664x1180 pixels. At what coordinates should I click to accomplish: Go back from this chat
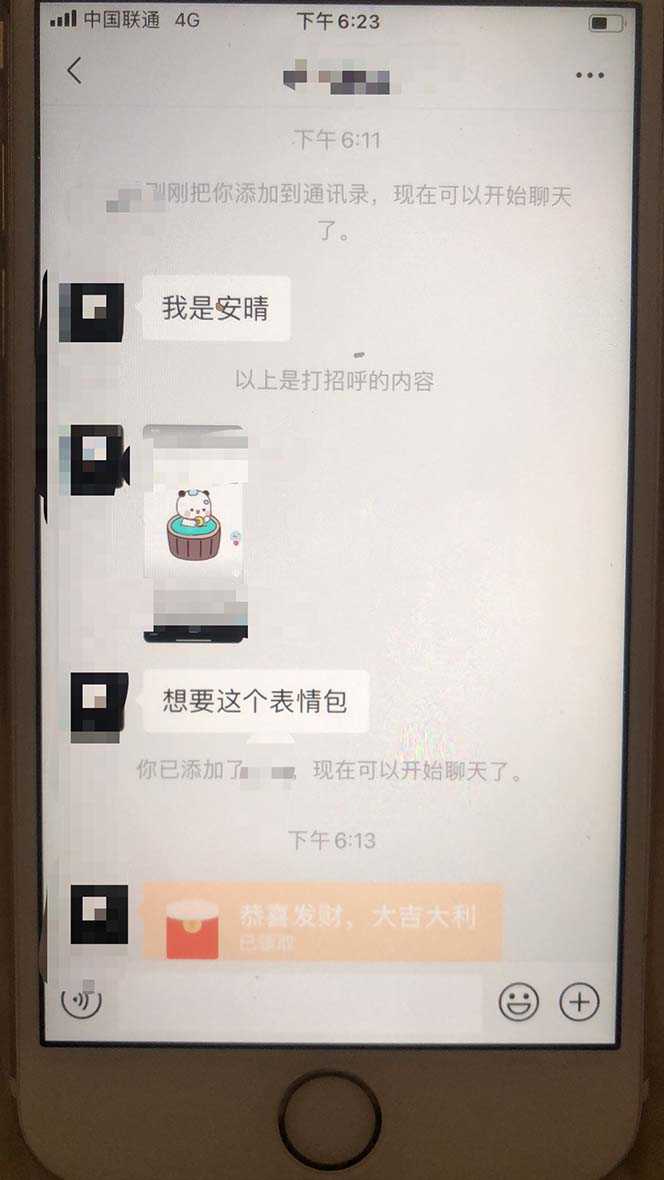click(x=74, y=71)
